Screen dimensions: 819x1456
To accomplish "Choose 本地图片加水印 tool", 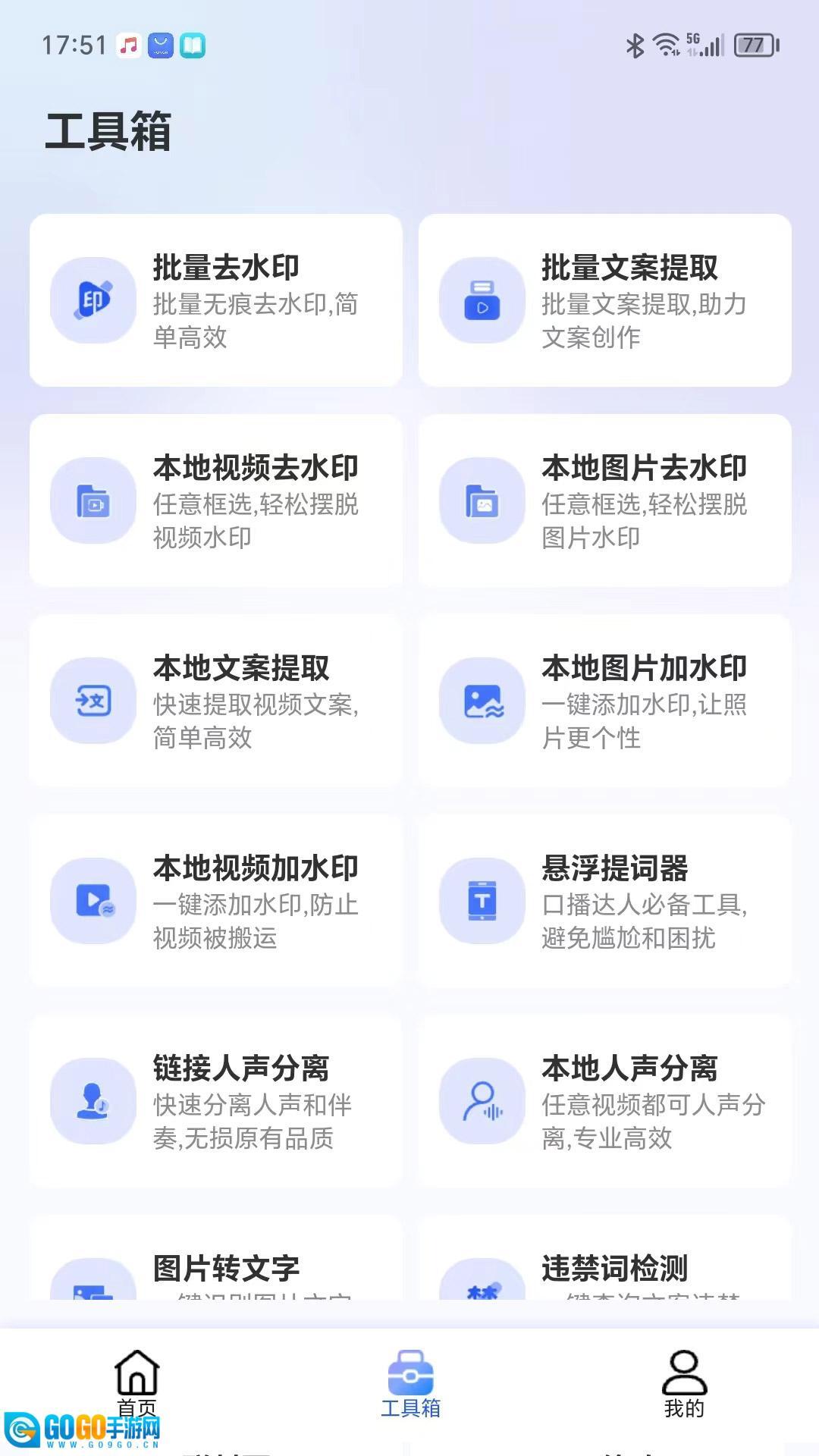I will (604, 701).
